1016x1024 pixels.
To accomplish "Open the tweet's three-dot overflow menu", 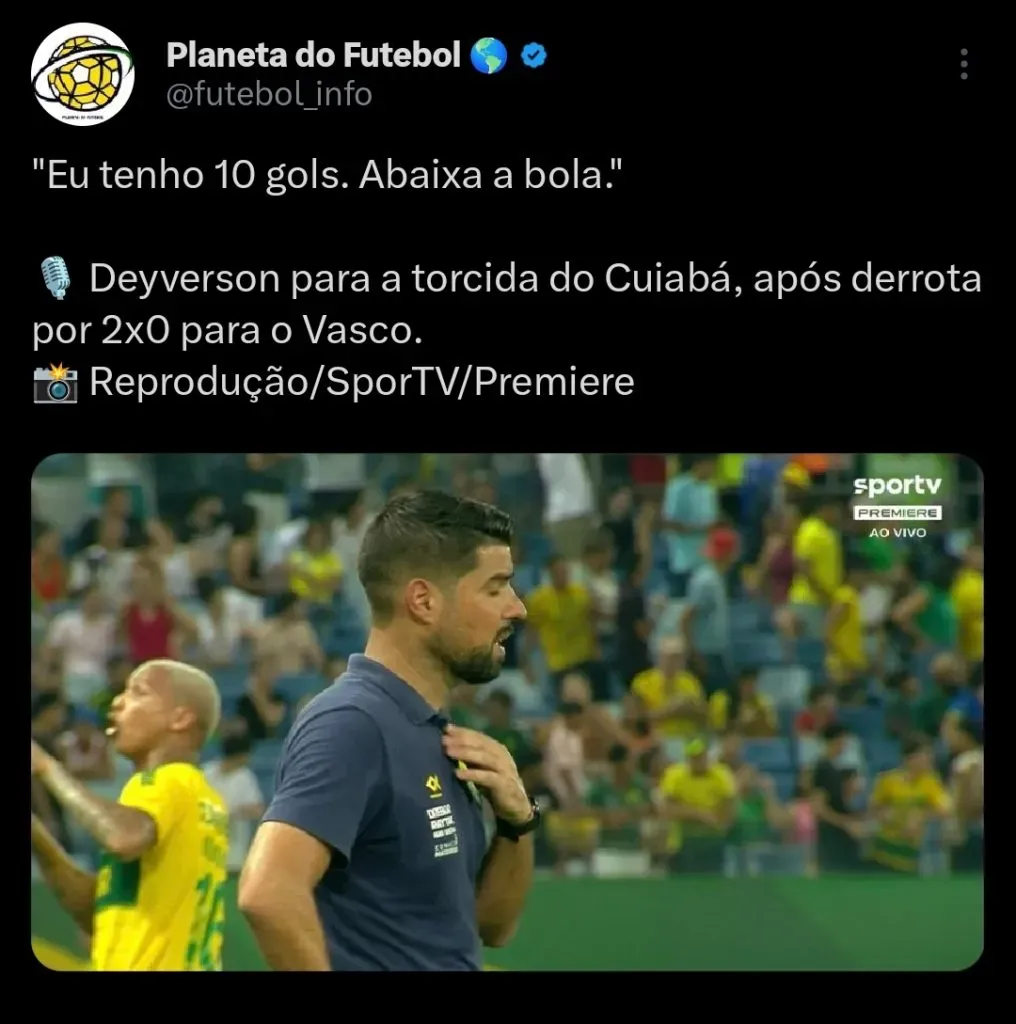I will [963, 64].
